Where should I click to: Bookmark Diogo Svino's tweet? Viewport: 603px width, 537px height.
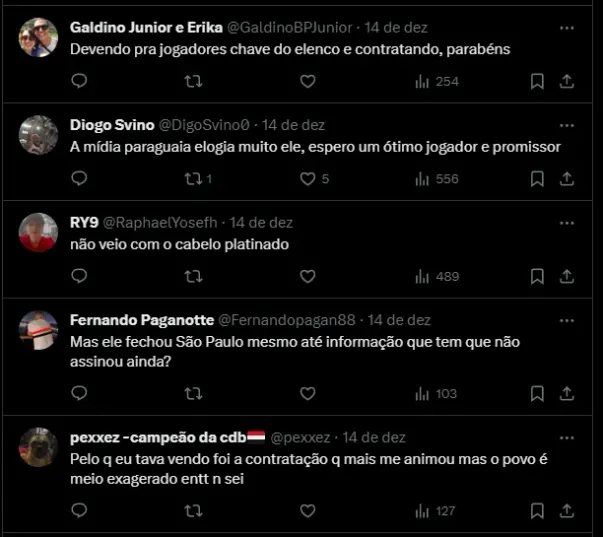[x=537, y=179]
